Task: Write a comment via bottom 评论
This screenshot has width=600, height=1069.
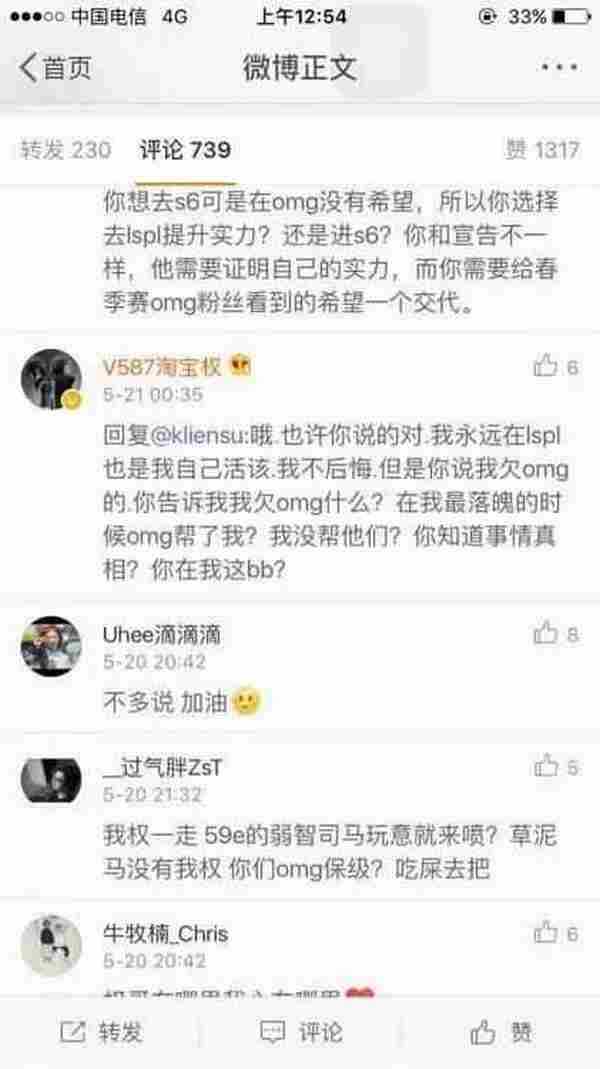Action: pos(300,1032)
